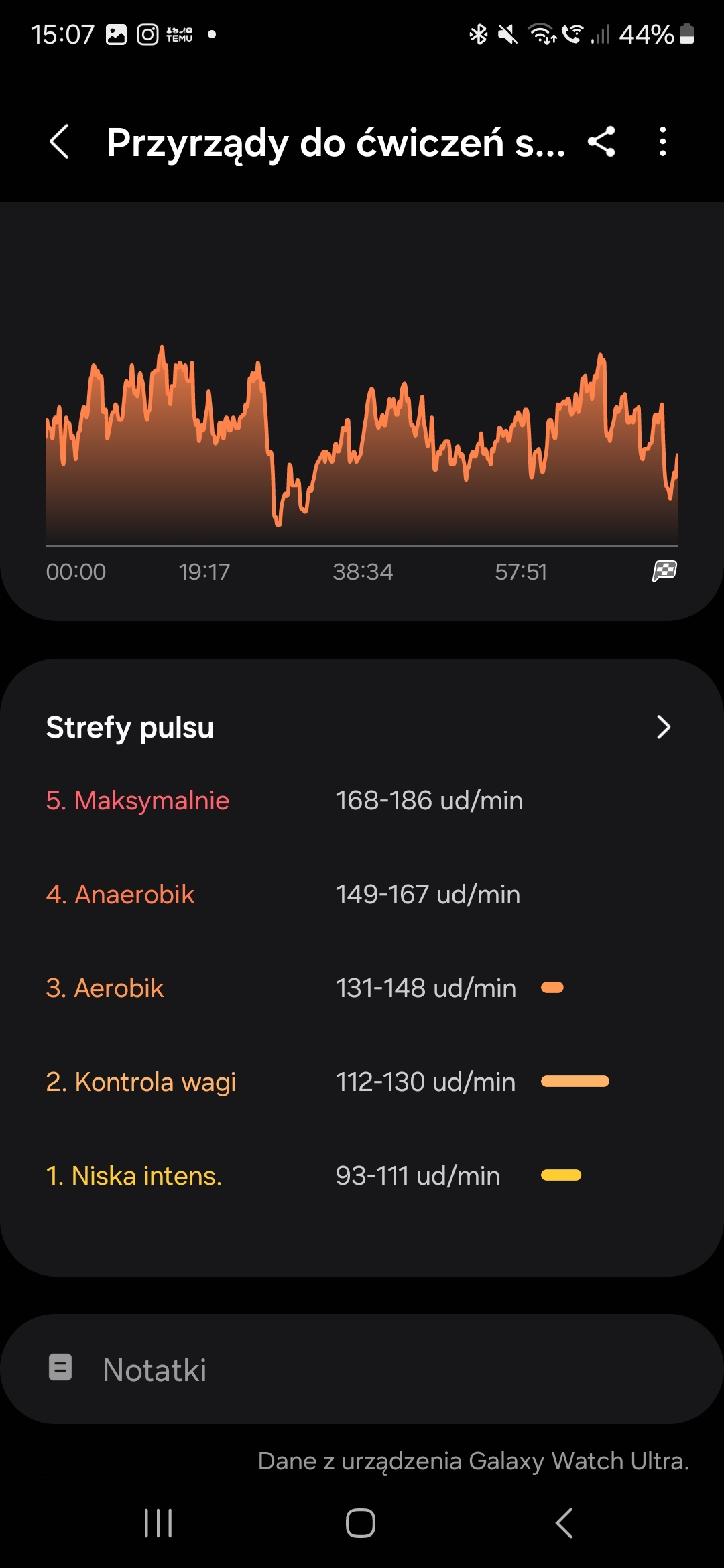Tap the system home button

(361, 1523)
